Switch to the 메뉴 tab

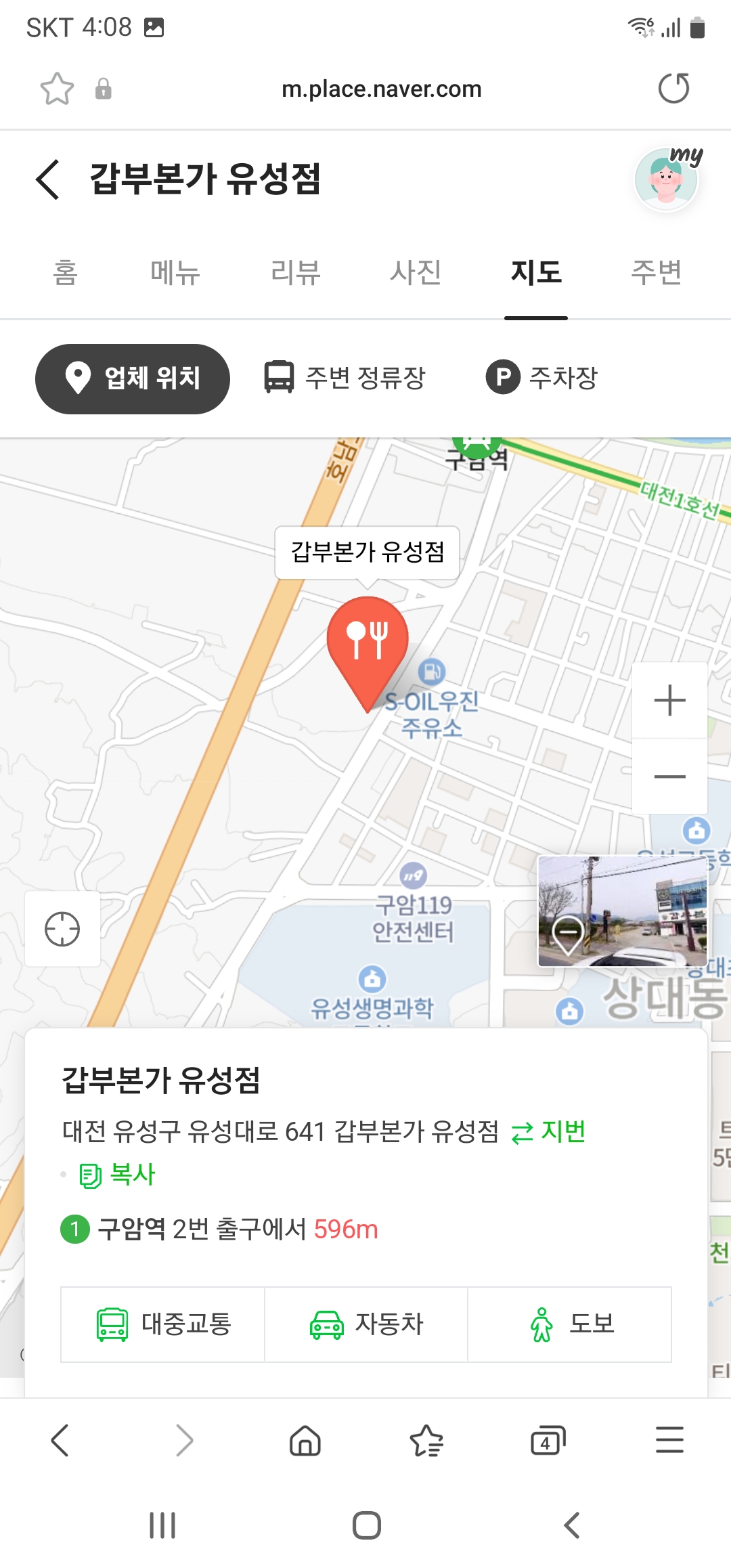pyautogui.click(x=175, y=273)
